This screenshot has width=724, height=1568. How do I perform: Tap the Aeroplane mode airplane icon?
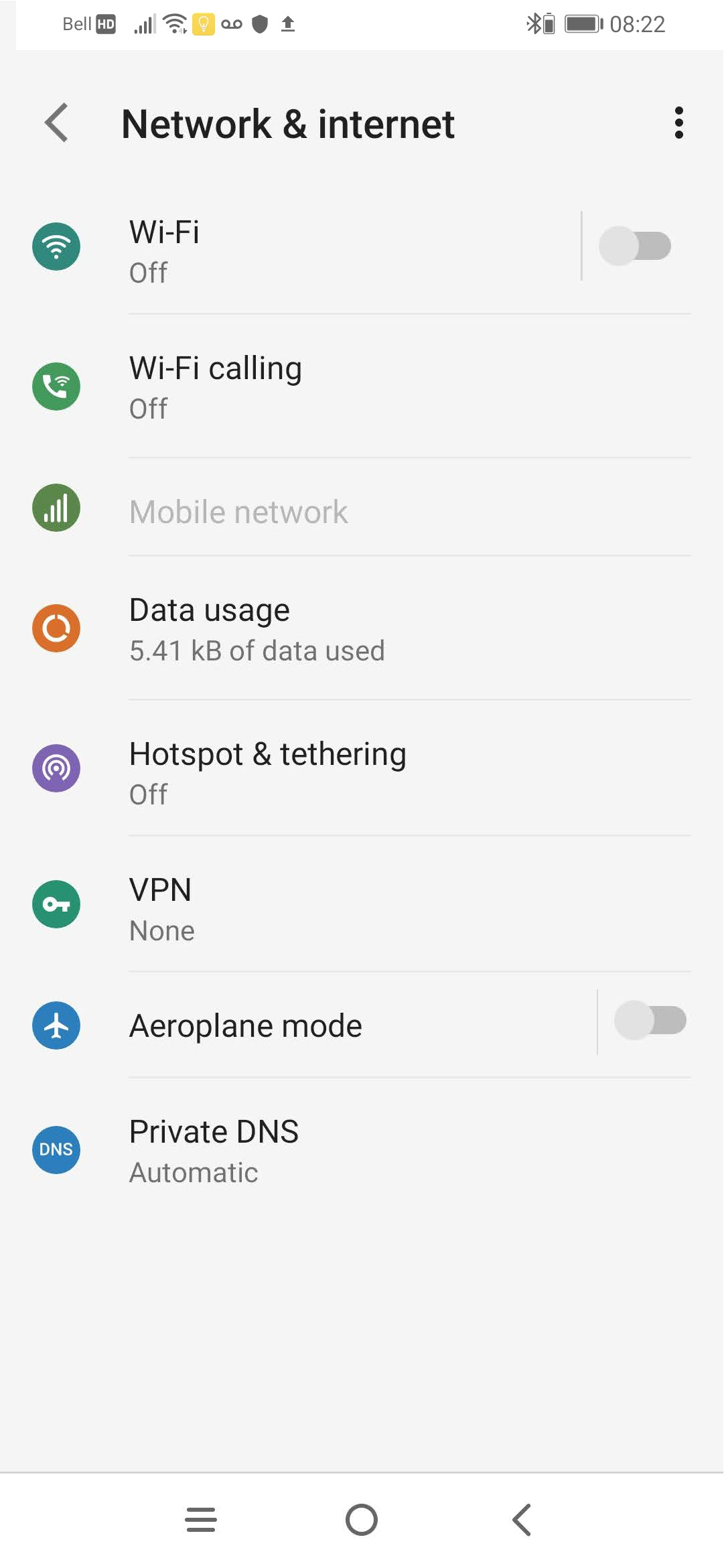pos(56,1025)
